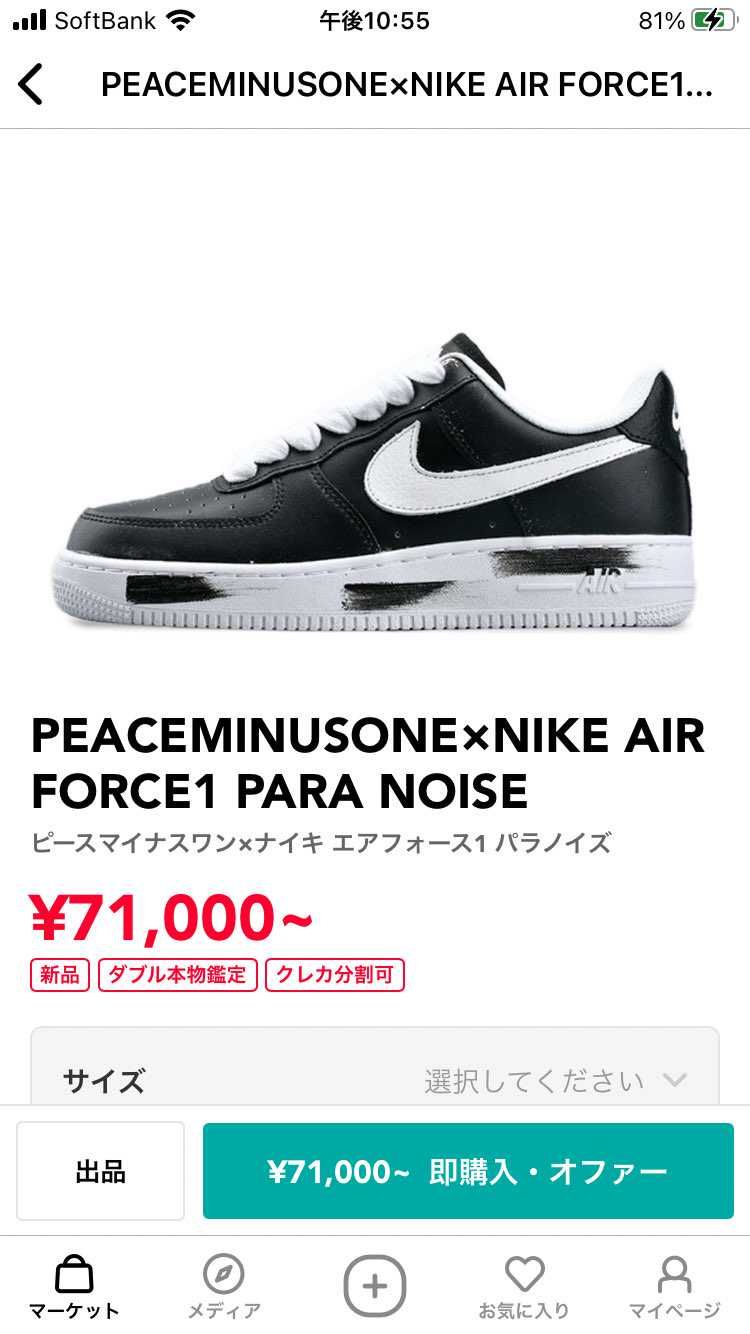Open マイページ profile icon
Image resolution: width=750 pixels, height=1334 pixels.
point(672,1277)
